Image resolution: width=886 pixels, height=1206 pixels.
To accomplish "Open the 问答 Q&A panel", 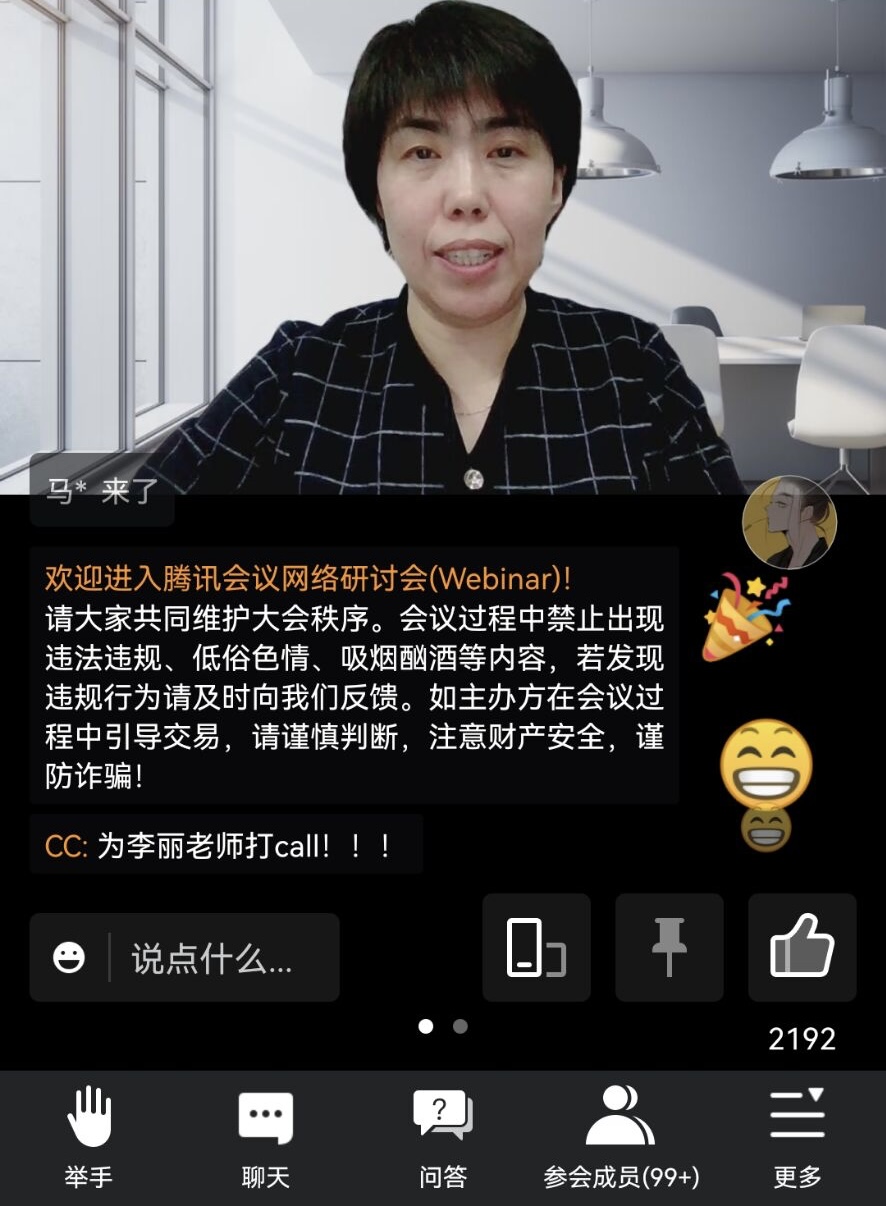I will [442, 1137].
